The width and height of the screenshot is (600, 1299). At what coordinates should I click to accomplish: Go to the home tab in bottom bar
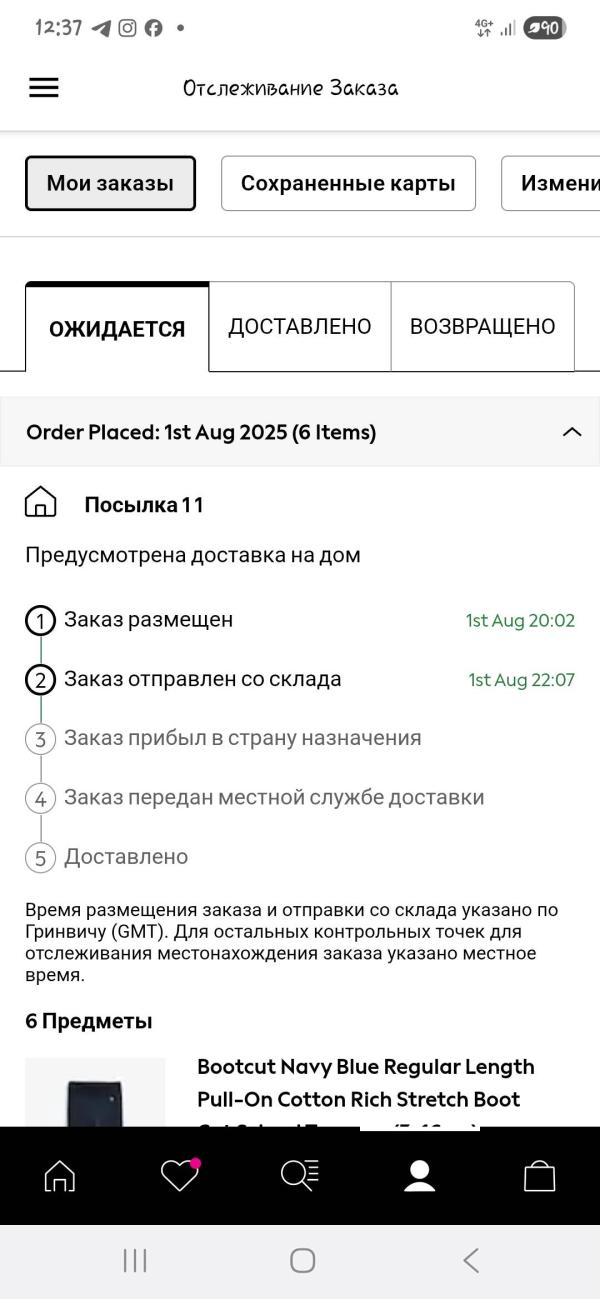coord(60,1176)
